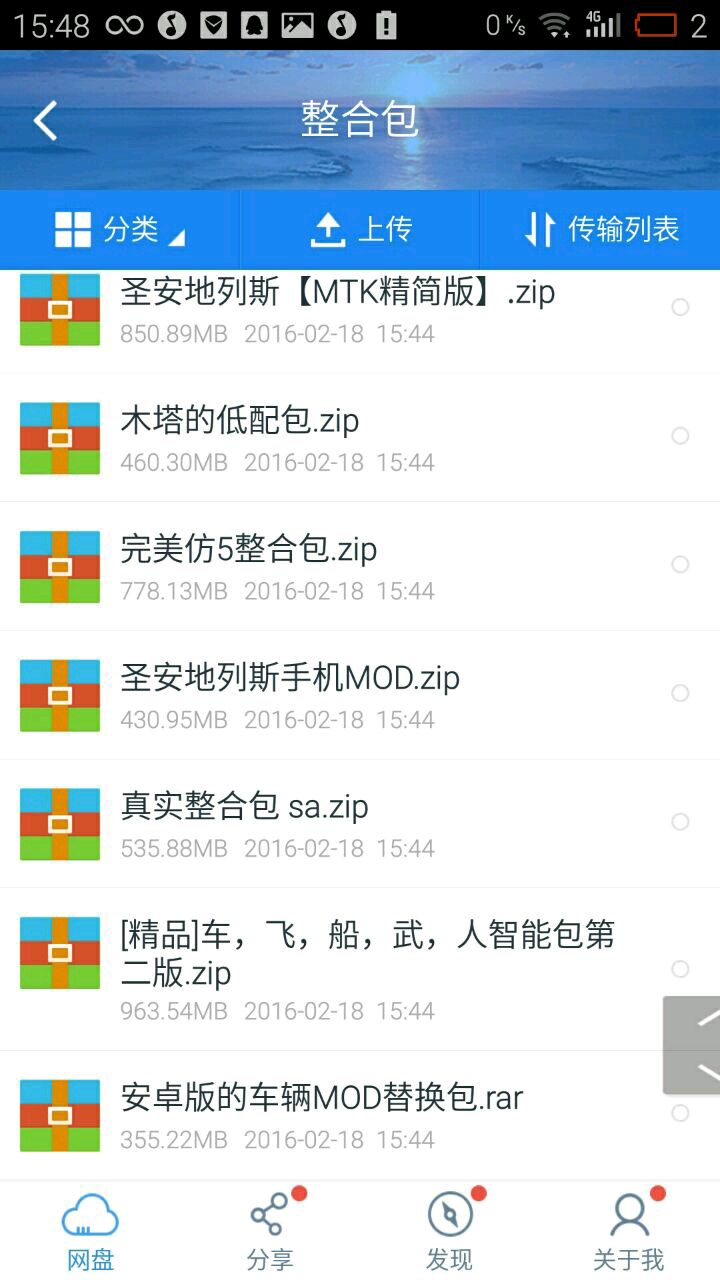Select 木塔的低配包.zip with its radio circle
720x1280 pixels.
tap(680, 436)
